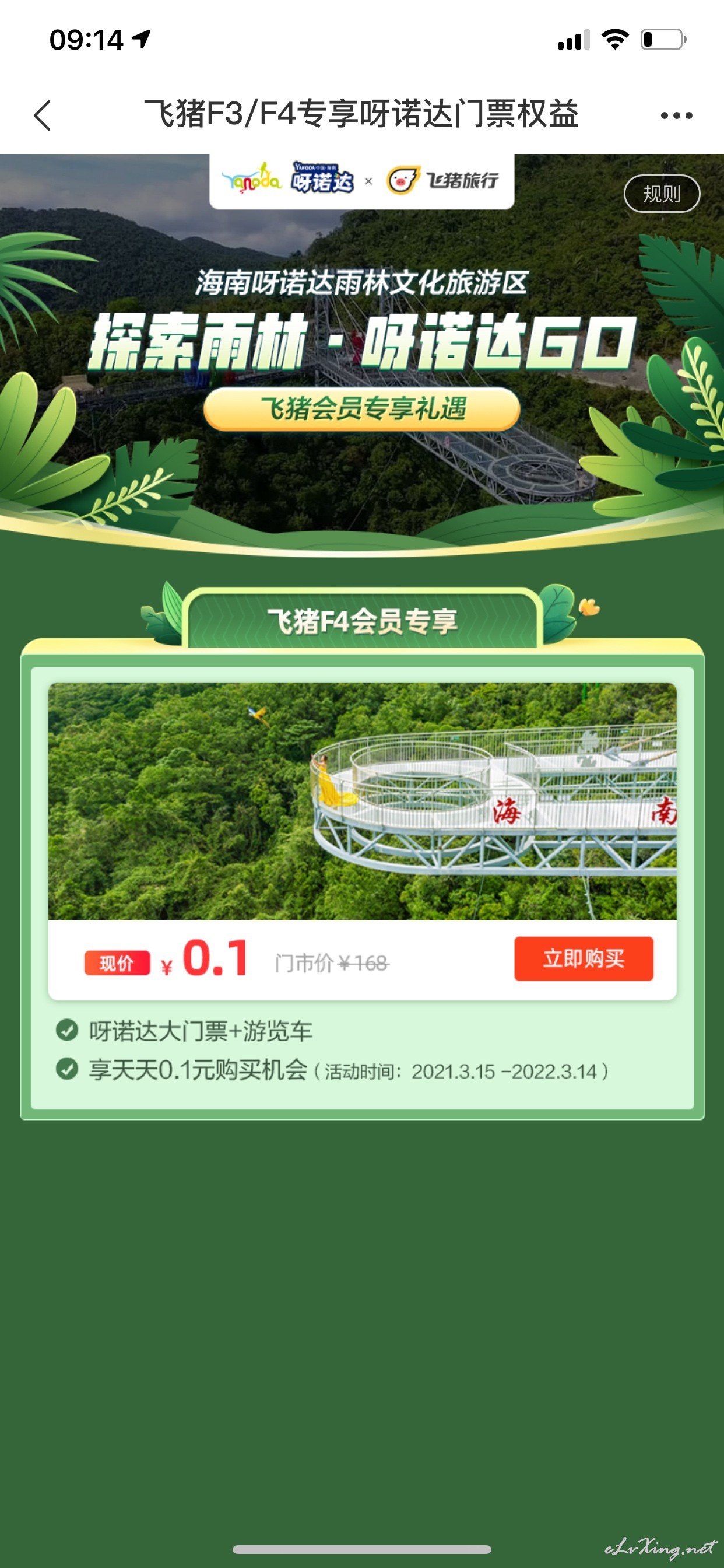Open the 规则 rules button
The image size is (724, 1568).
pos(661,194)
